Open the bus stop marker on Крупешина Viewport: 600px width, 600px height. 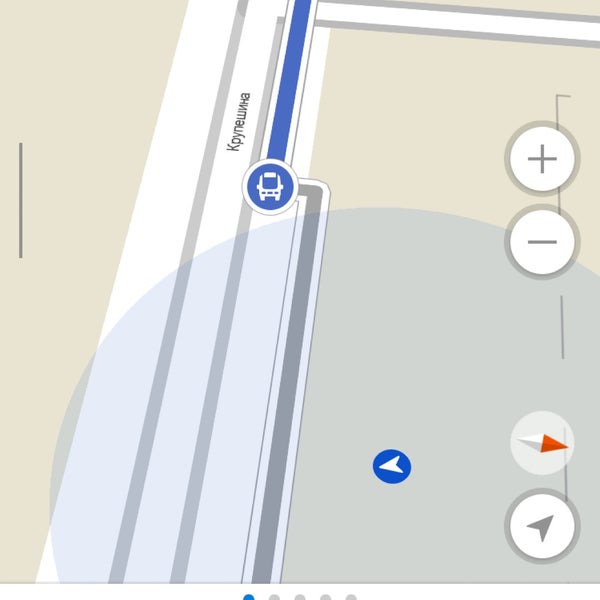pos(269,187)
